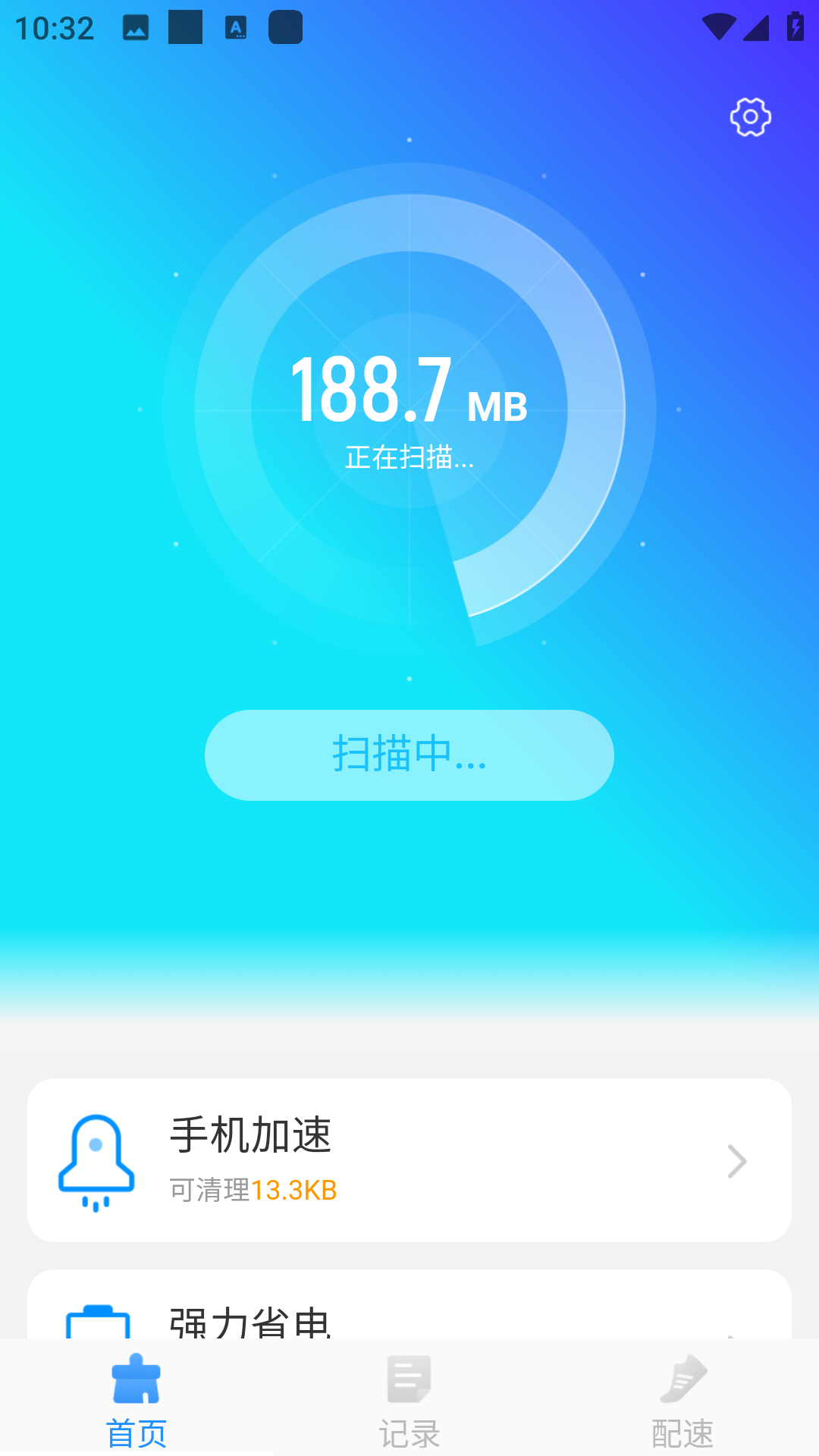Click the broom icon above 首页
Image resolution: width=819 pixels, height=1456 pixels.
click(x=136, y=1379)
